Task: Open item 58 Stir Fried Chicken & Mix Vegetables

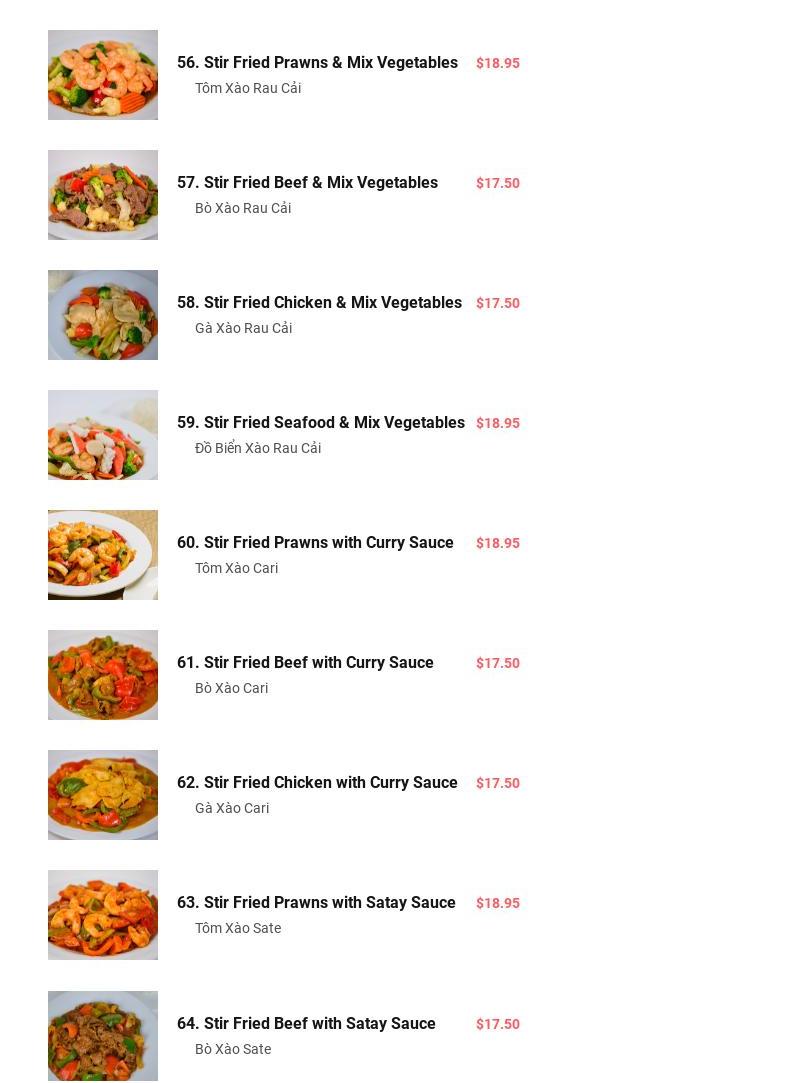Action: (x=319, y=303)
